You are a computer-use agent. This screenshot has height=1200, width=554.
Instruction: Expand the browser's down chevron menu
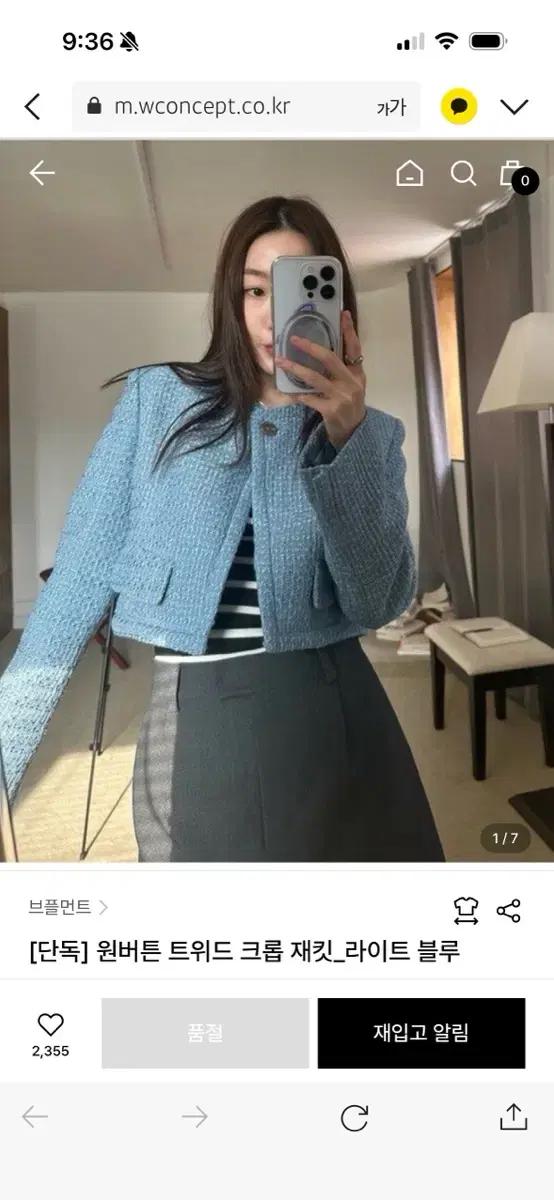point(514,107)
